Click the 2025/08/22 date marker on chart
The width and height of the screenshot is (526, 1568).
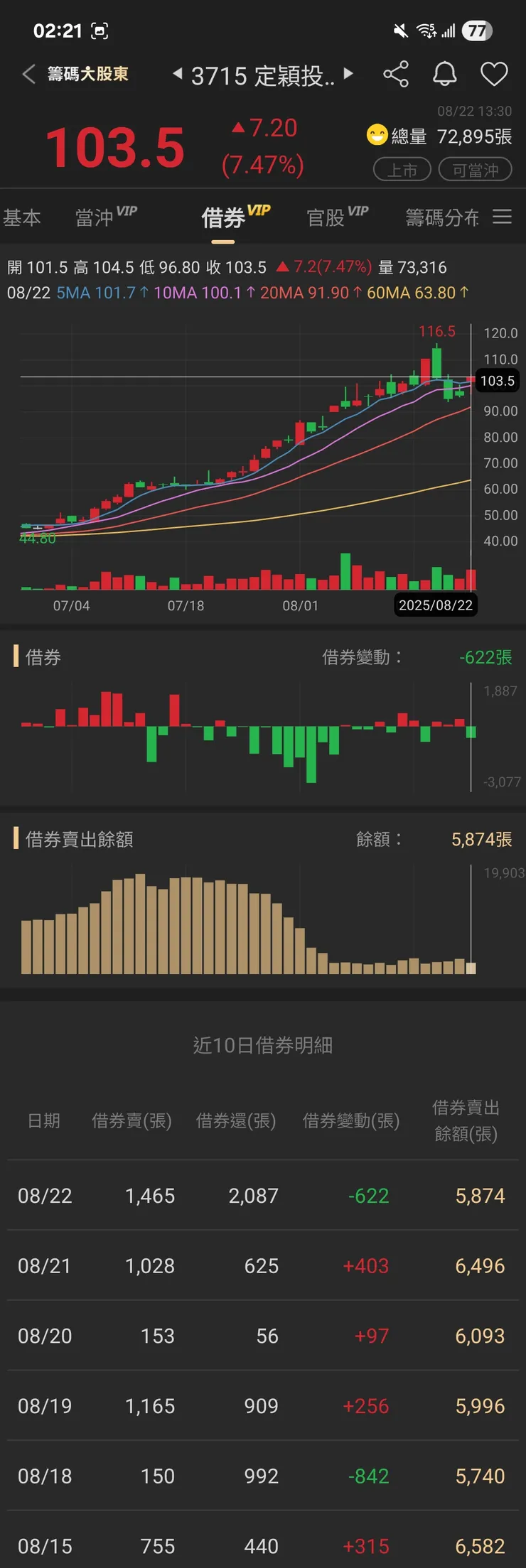436,605
